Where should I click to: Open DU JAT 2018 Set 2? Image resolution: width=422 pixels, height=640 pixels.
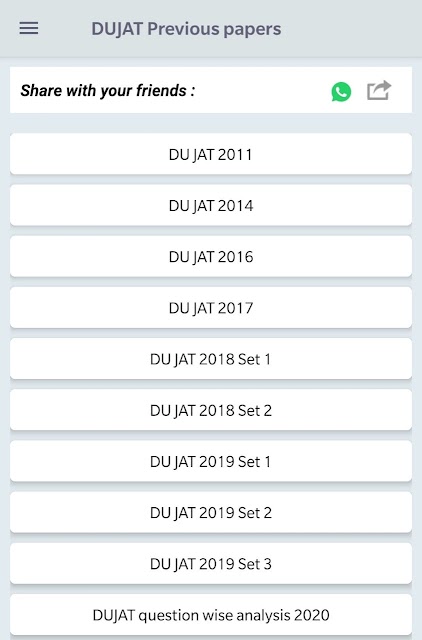(211, 410)
